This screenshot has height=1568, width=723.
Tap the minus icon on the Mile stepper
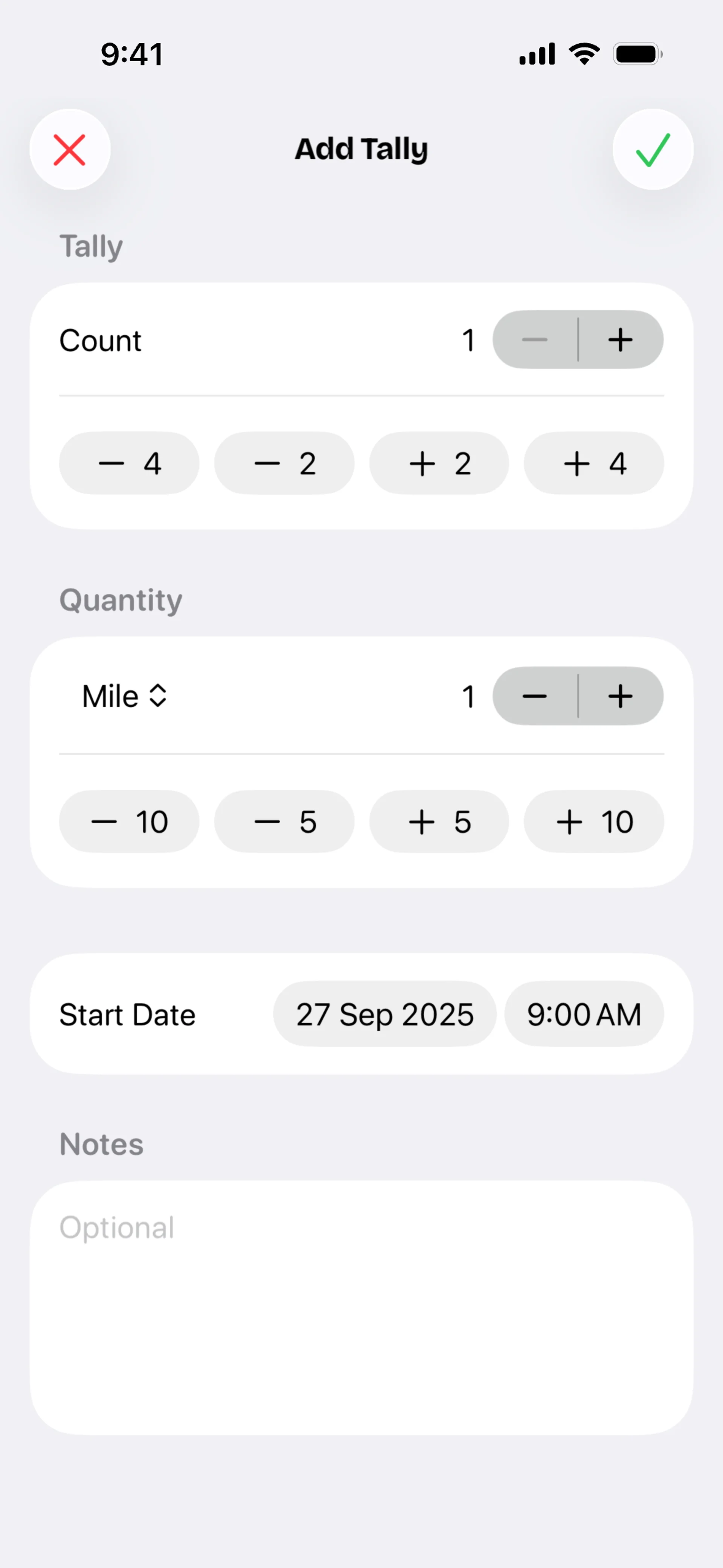click(534, 696)
